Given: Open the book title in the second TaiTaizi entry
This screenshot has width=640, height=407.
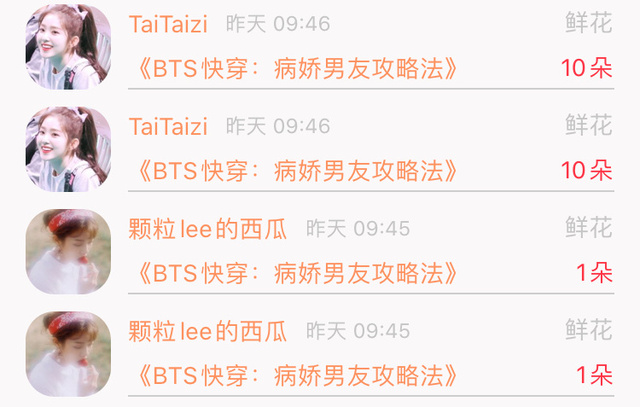Looking at the screenshot, I should (x=298, y=171).
